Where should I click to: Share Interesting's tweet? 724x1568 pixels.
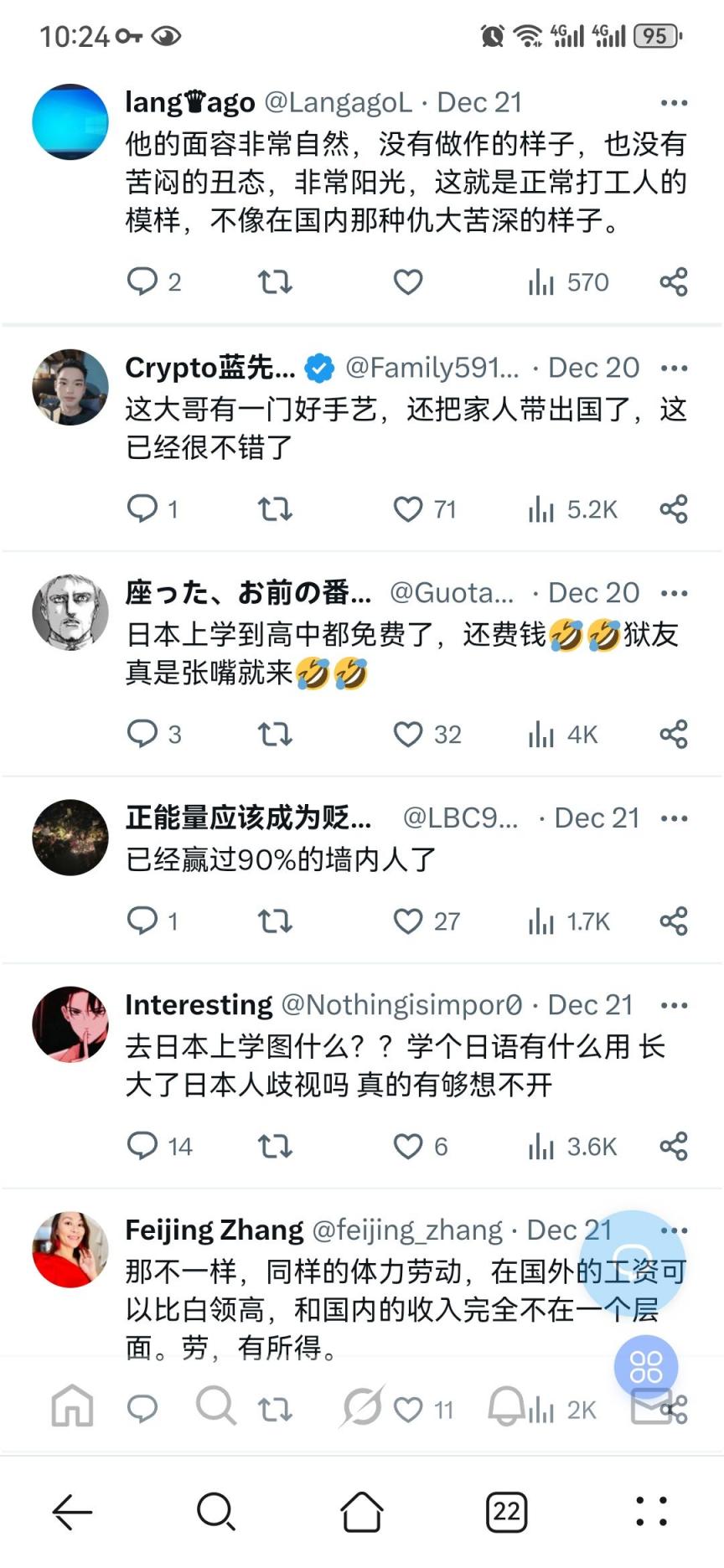[674, 1146]
